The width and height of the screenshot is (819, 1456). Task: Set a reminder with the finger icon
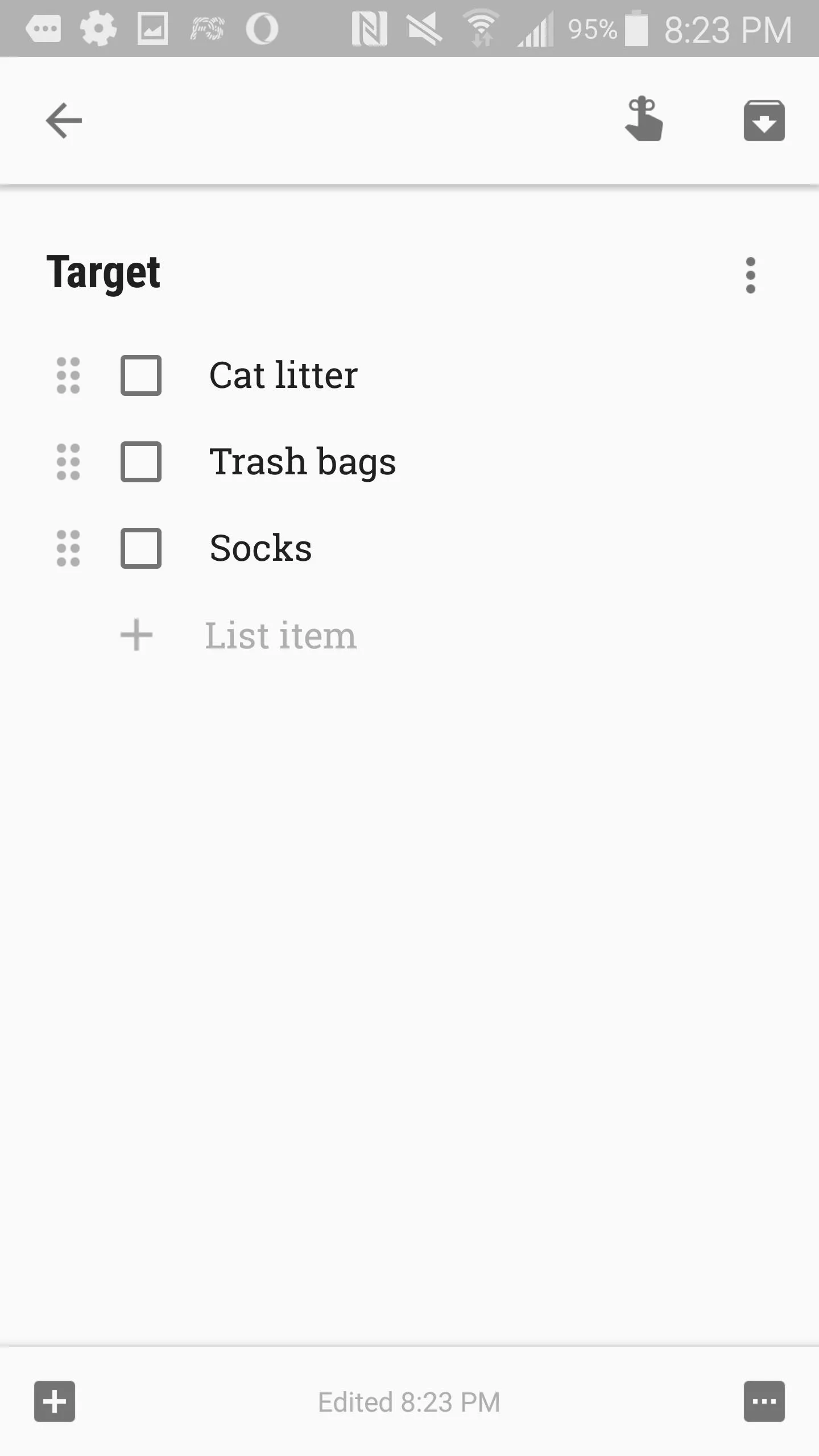click(x=644, y=119)
